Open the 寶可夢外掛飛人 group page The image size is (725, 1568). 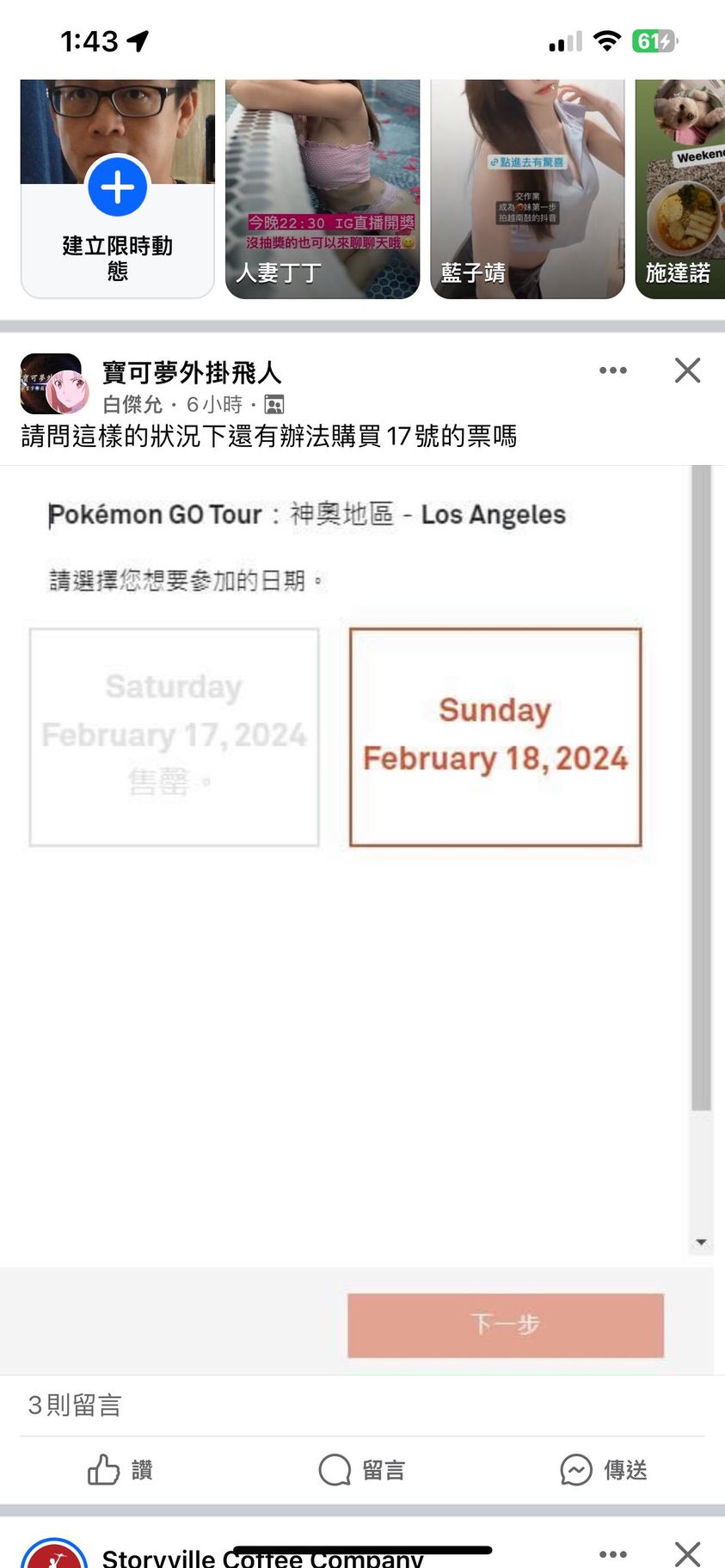[x=192, y=372]
